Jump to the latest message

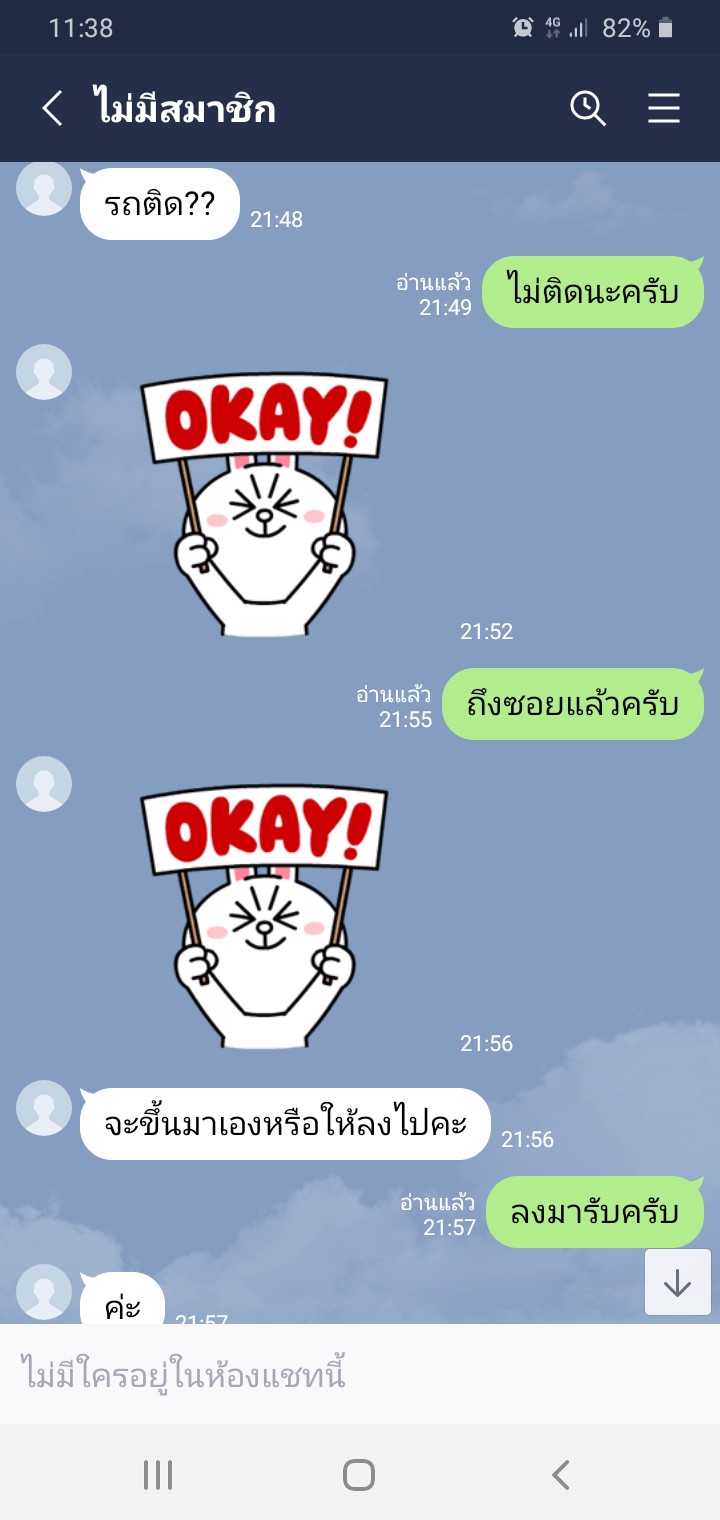pos(677,1281)
